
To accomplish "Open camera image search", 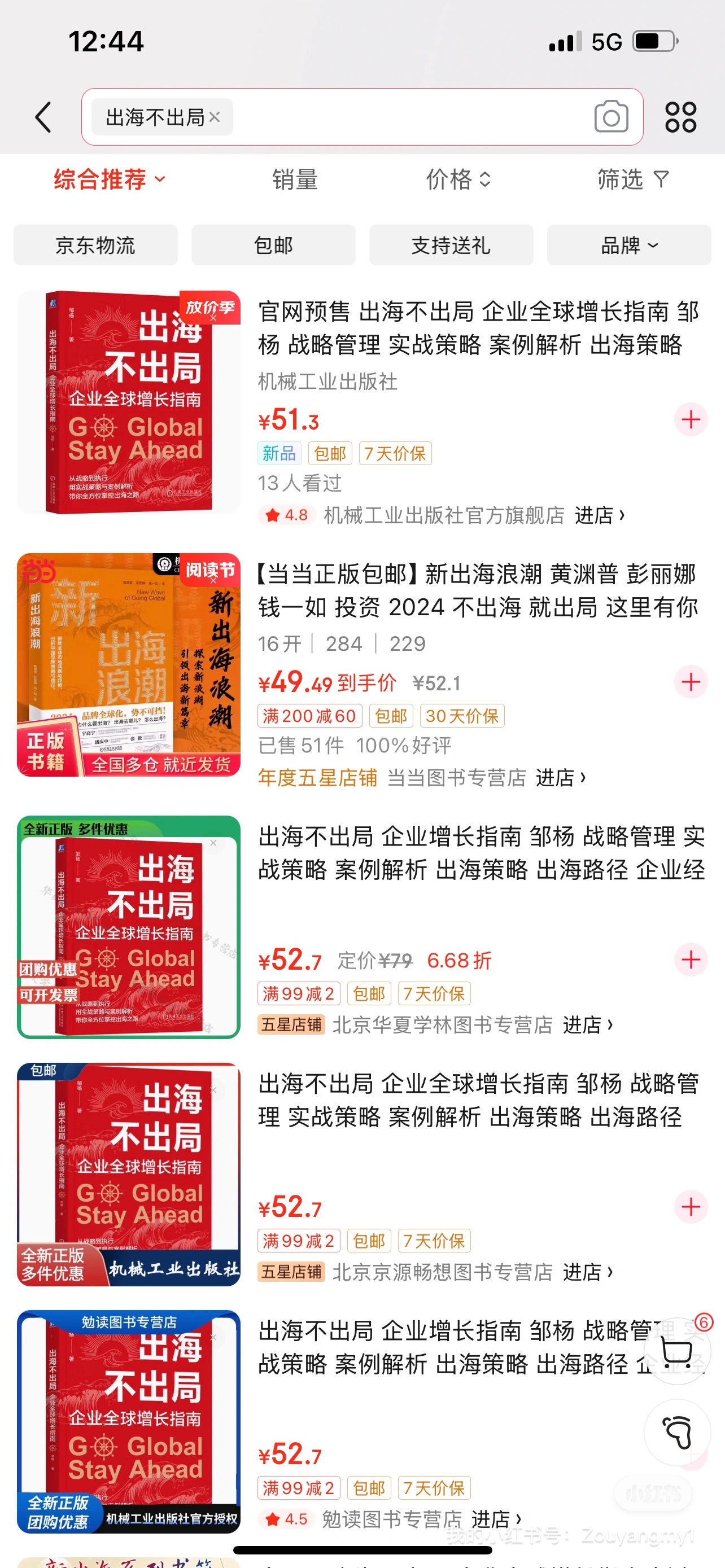I will (x=611, y=117).
